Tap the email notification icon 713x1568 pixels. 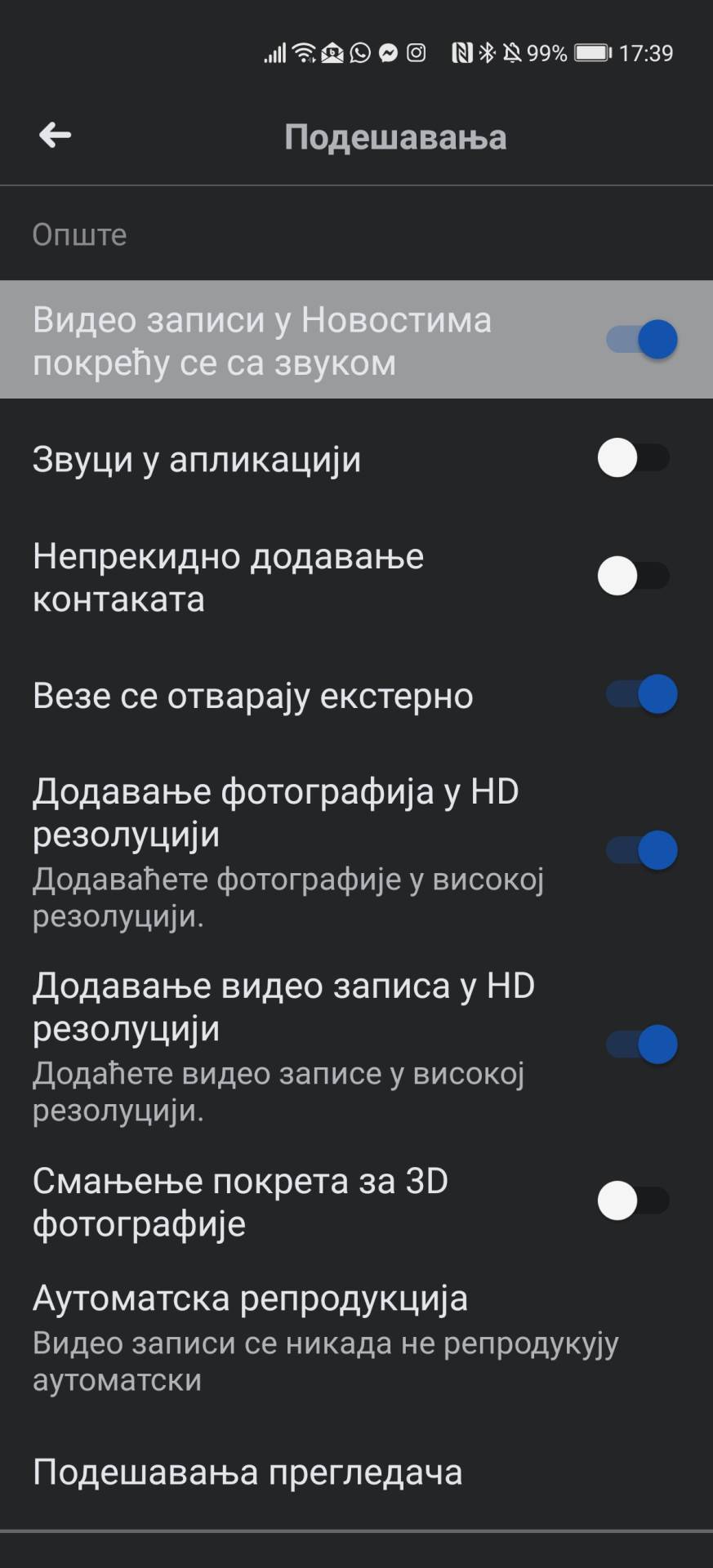tap(333, 52)
